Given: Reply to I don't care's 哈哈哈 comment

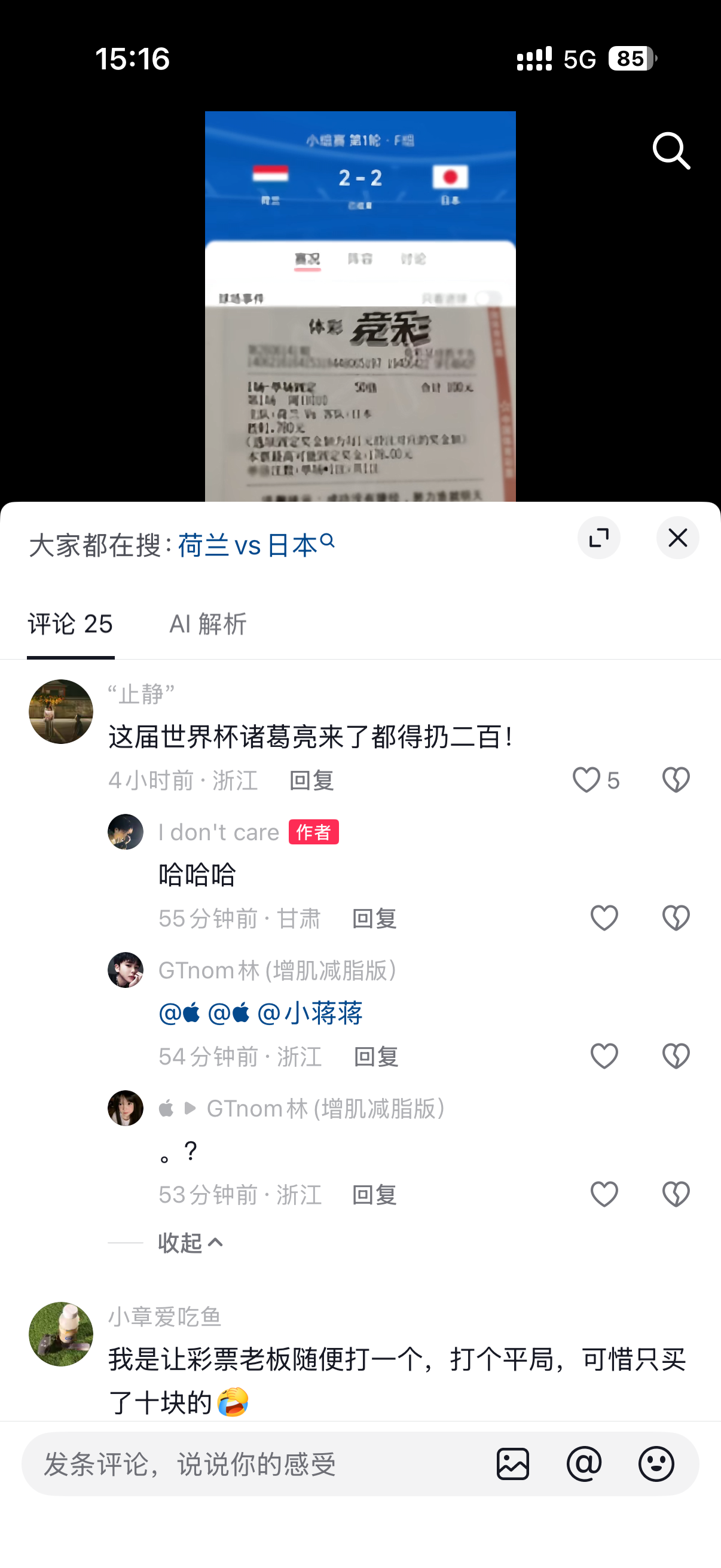Looking at the screenshot, I should pyautogui.click(x=374, y=919).
